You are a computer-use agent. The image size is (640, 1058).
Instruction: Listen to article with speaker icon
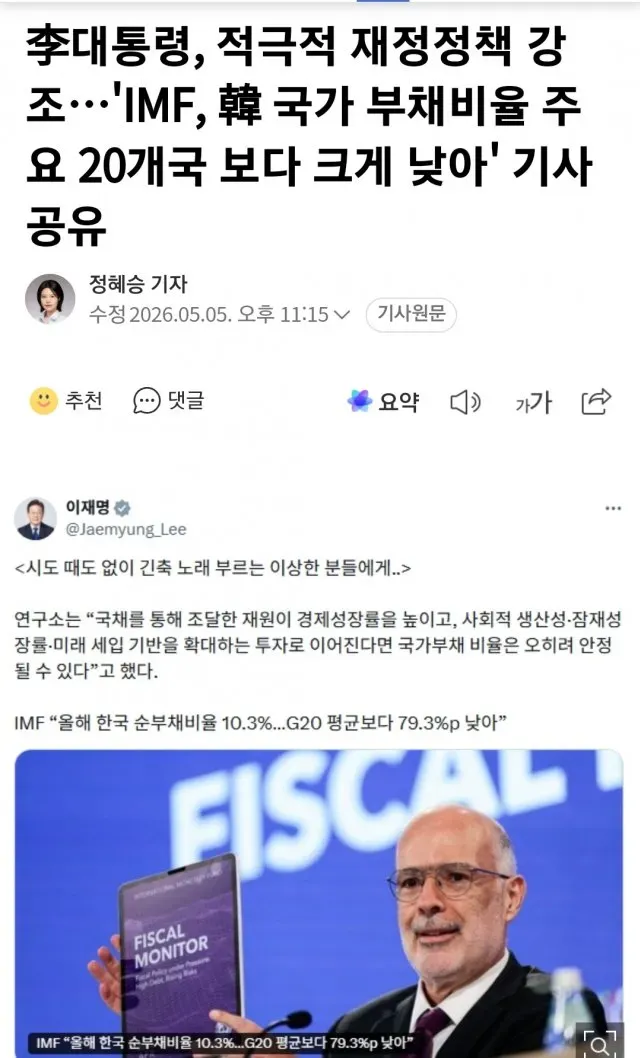coord(465,402)
